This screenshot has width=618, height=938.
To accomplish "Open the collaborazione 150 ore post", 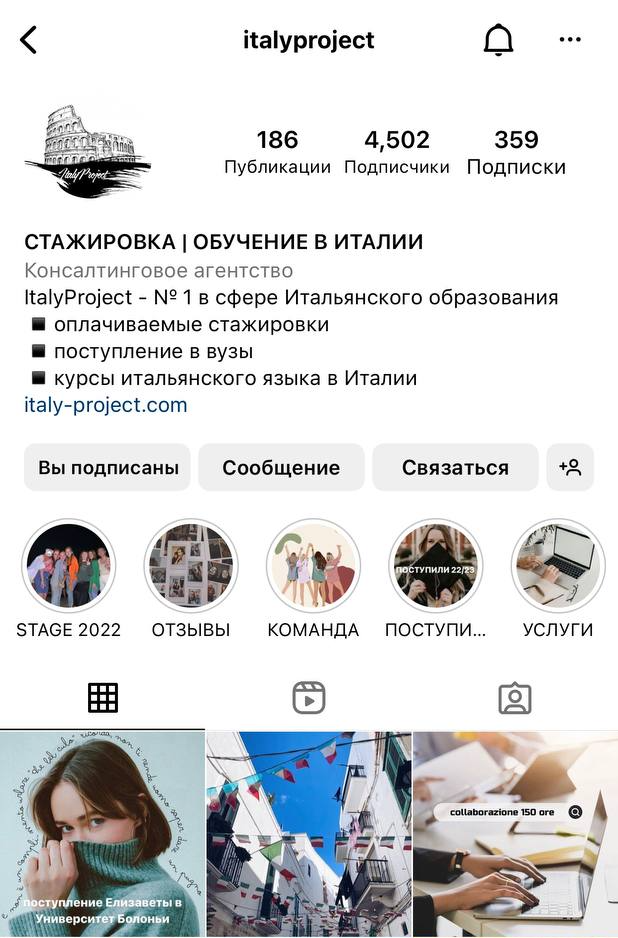I will pyautogui.click(x=516, y=835).
